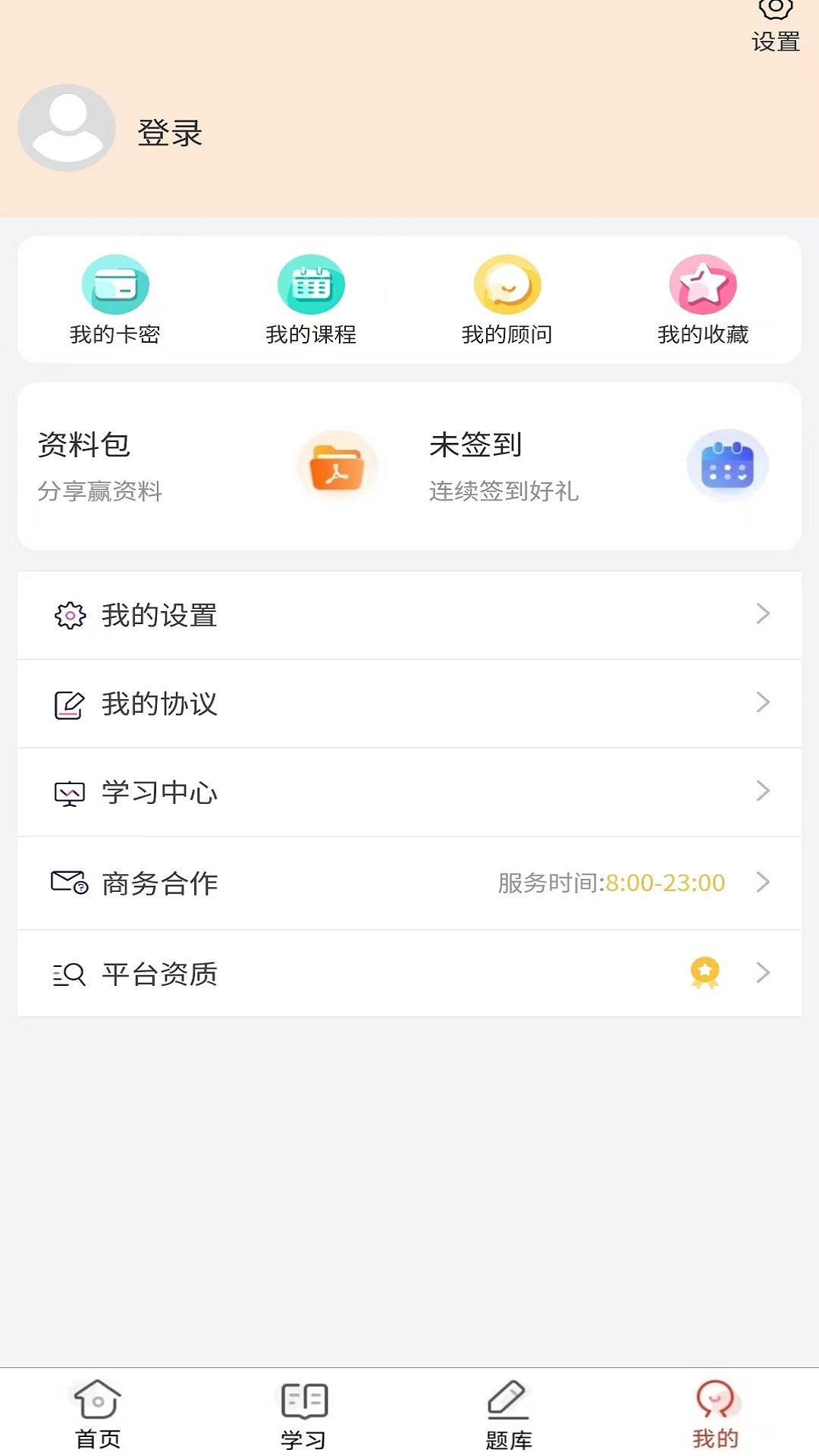Click the 资料包 PDF folder icon
Viewport: 819px width, 1456px height.
click(338, 466)
